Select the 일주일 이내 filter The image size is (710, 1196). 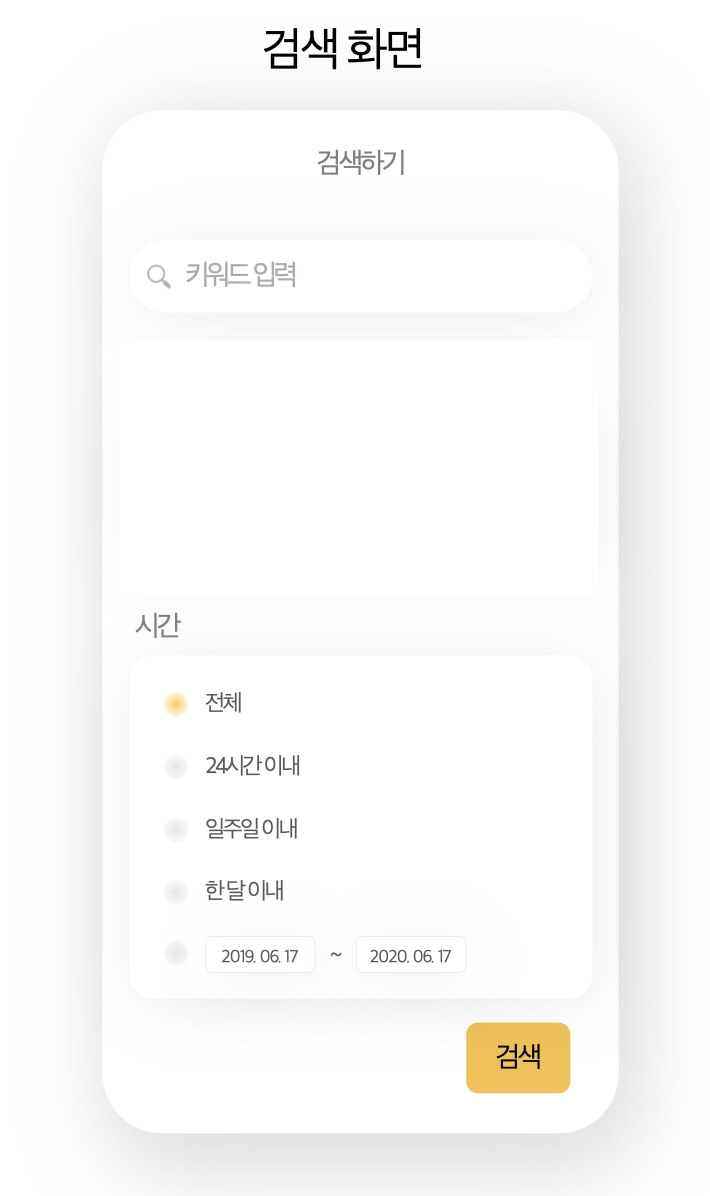(176, 829)
